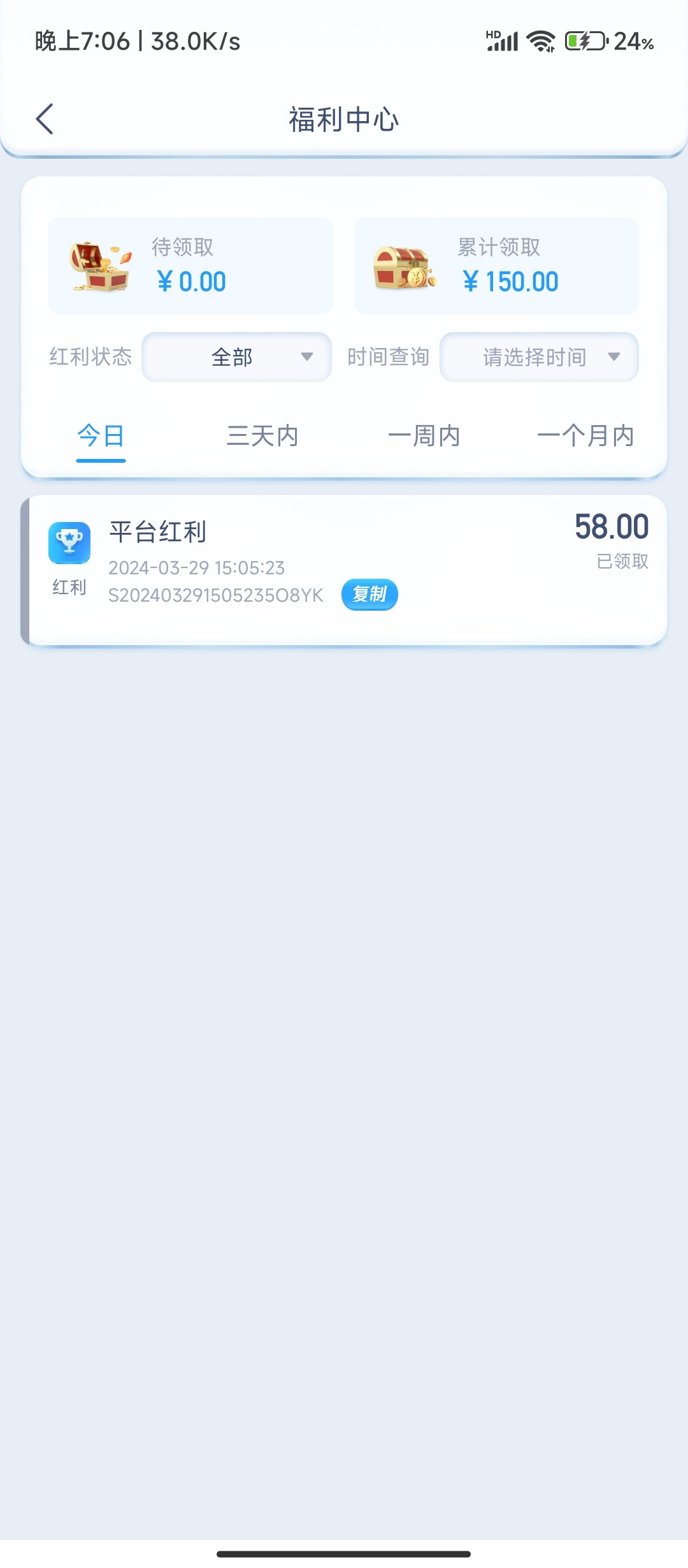The height and width of the screenshot is (1568, 688).
Task: Go back from 福利中心 page
Action: pos(45,119)
